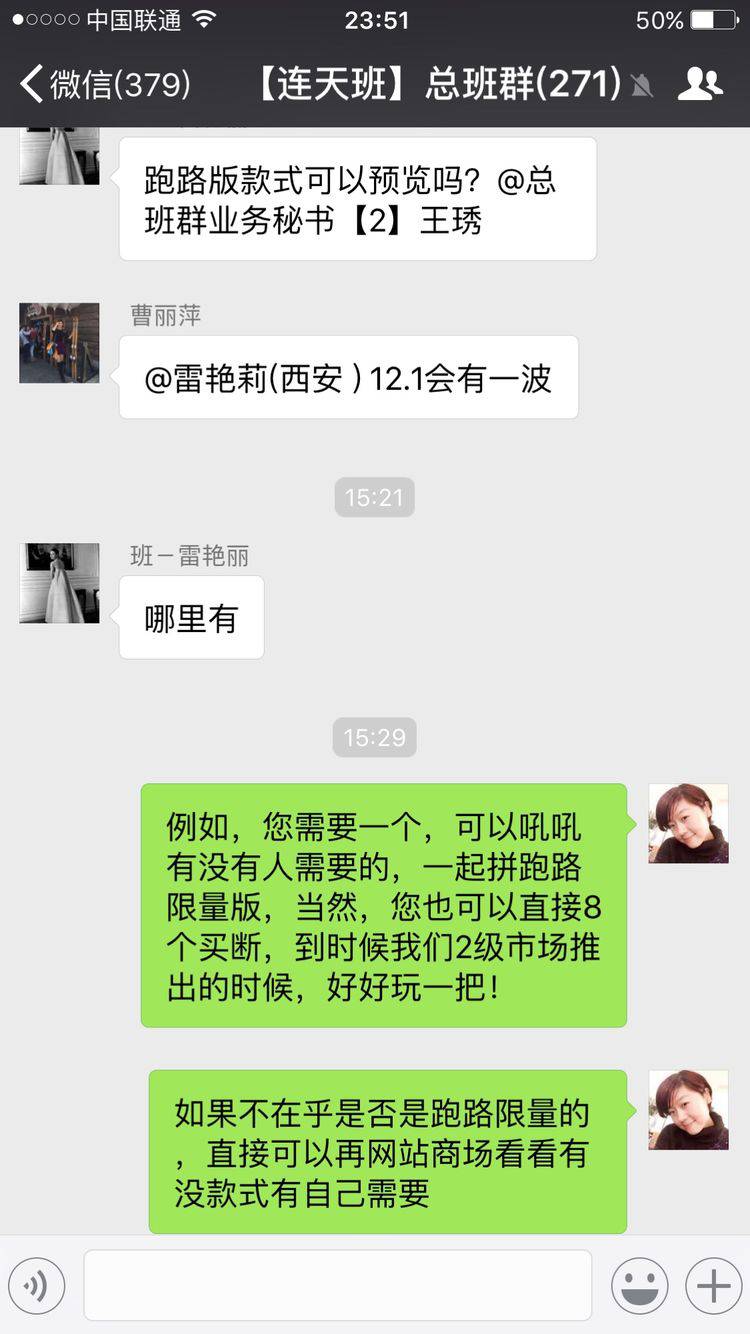Go back to the 微信 chat list
This screenshot has height=1334, width=750.
[105, 84]
